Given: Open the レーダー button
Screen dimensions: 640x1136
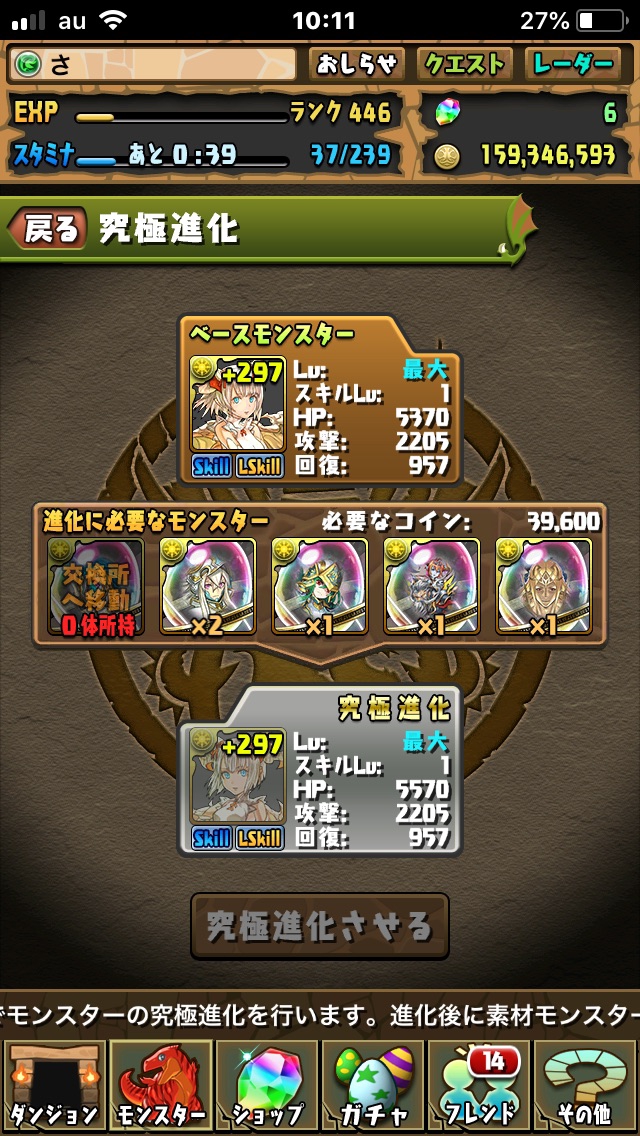Looking at the screenshot, I should point(573,65).
